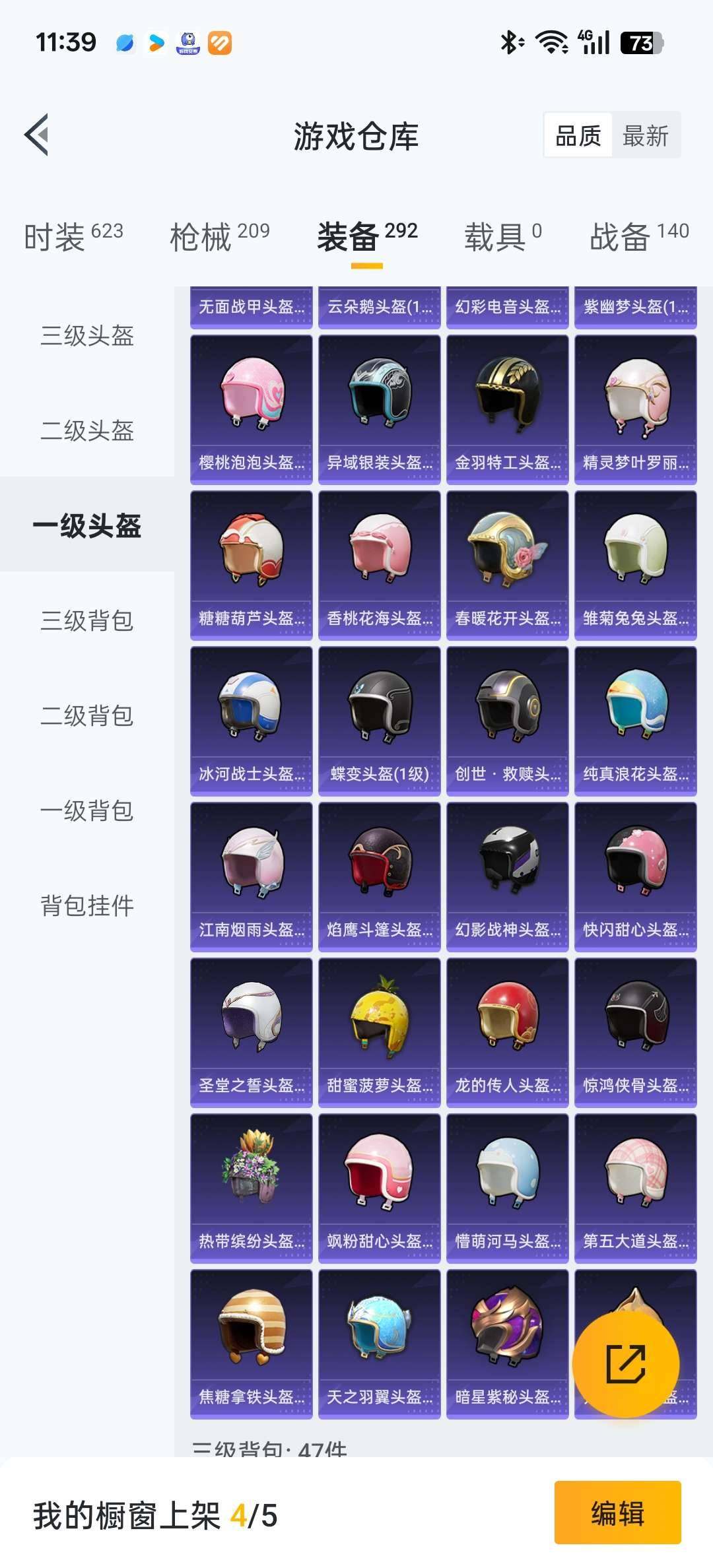Image resolution: width=713 pixels, height=1568 pixels.
Task: Check the battery indicator showing 73
Action: [x=638, y=42]
